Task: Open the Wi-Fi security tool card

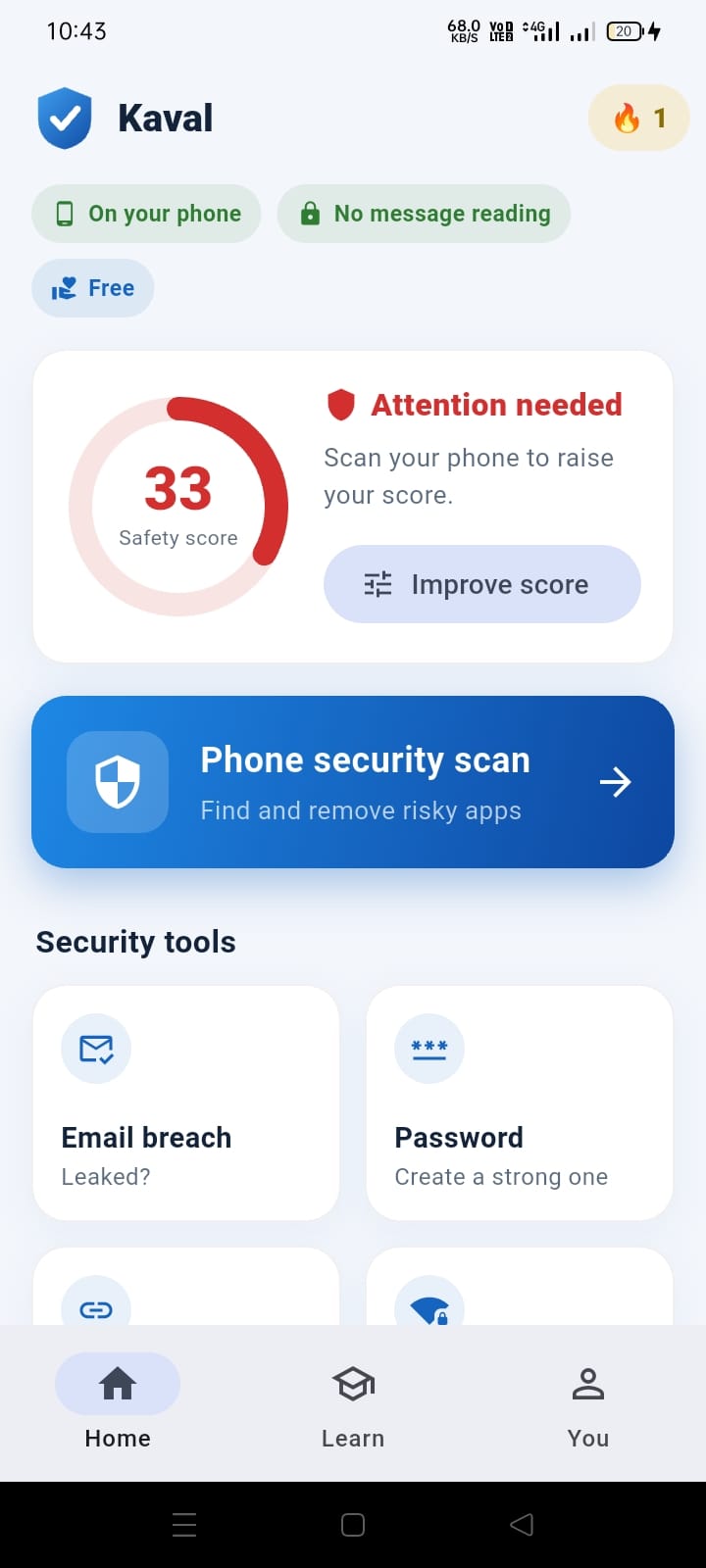Action: (520, 1287)
